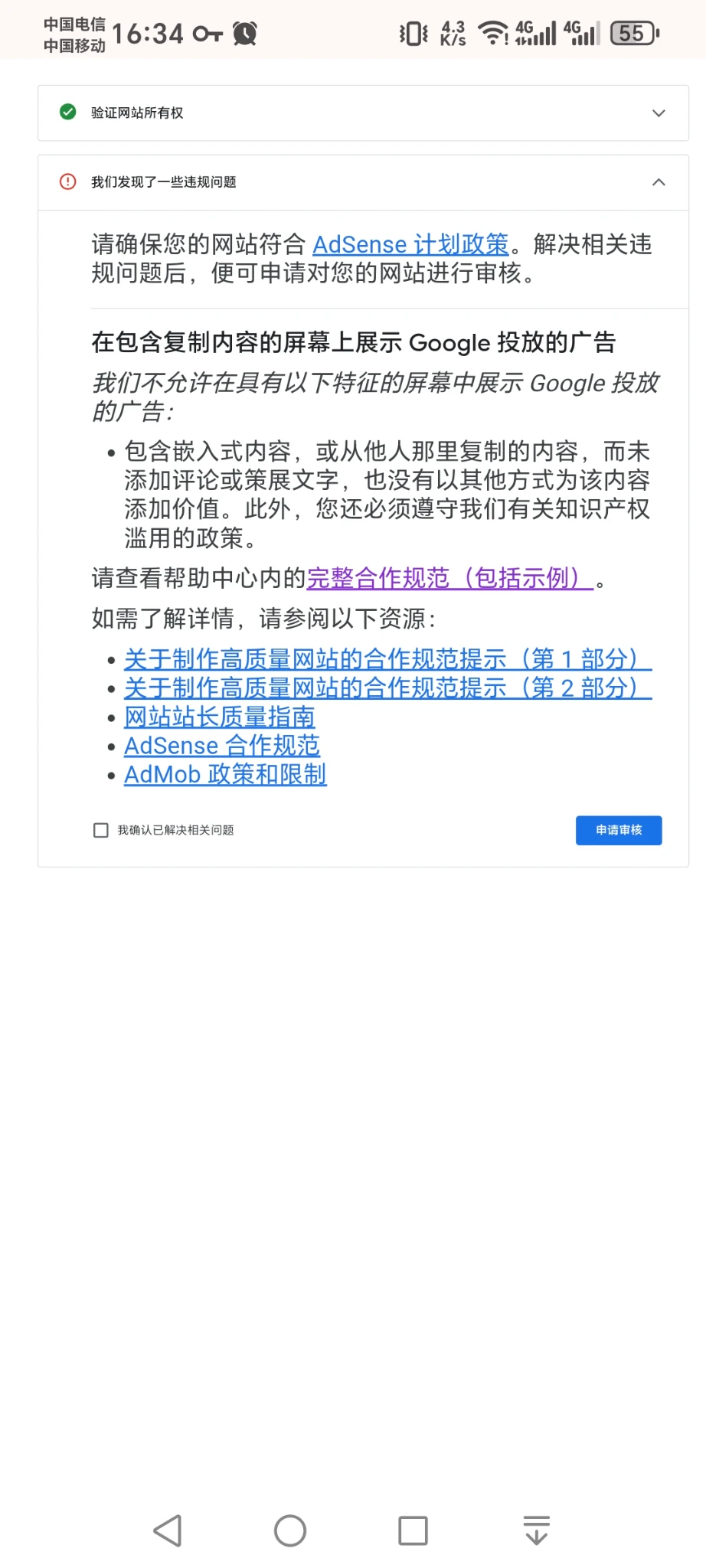Open AdMob 政策和限制 link

pyautogui.click(x=225, y=775)
